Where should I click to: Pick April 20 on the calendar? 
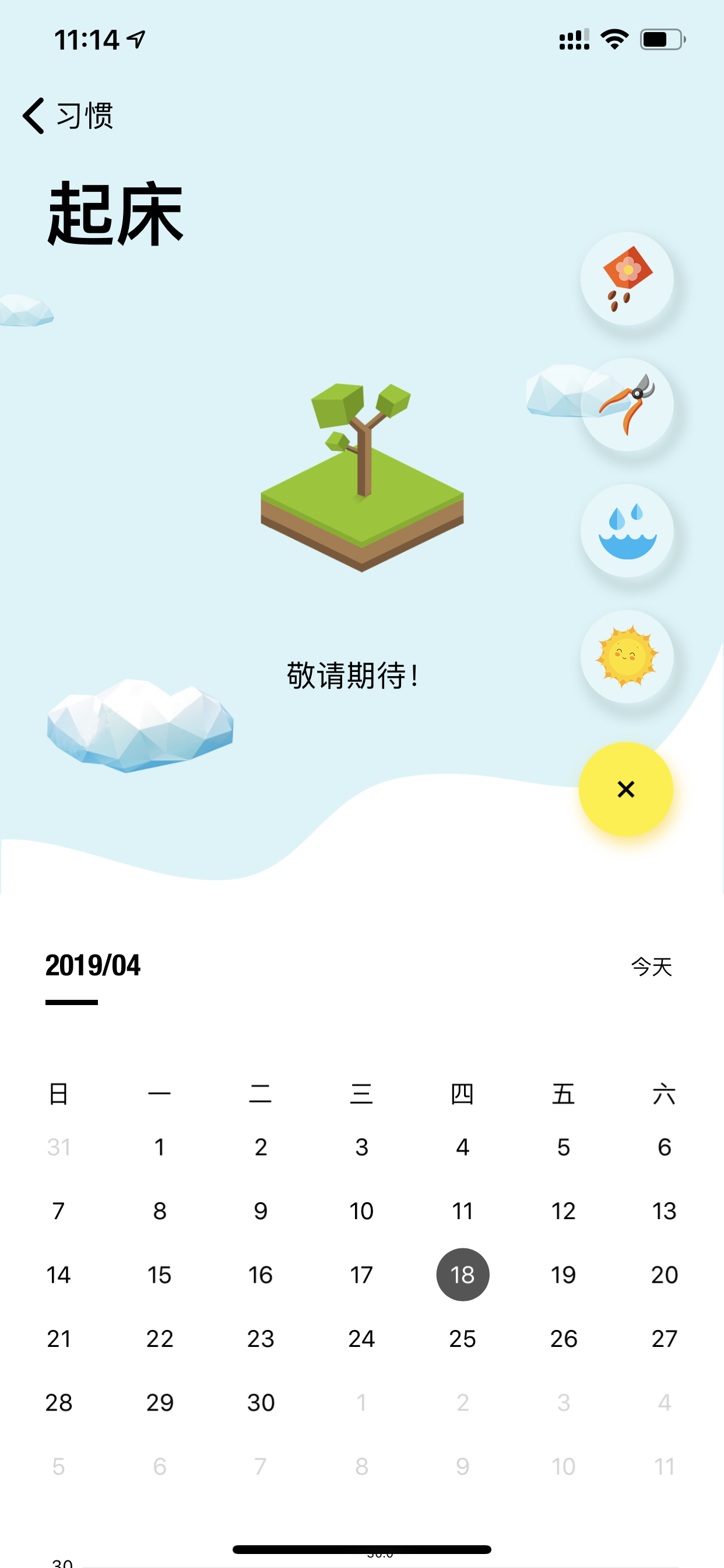665,1275
